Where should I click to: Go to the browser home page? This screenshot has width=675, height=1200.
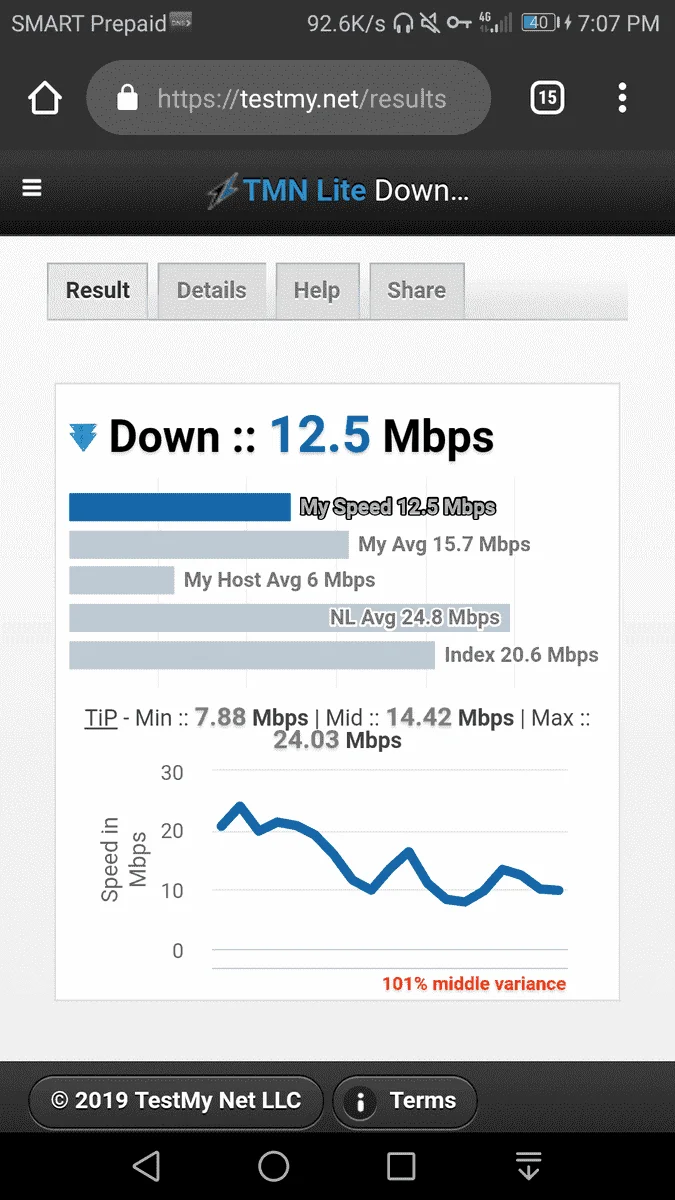[45, 98]
